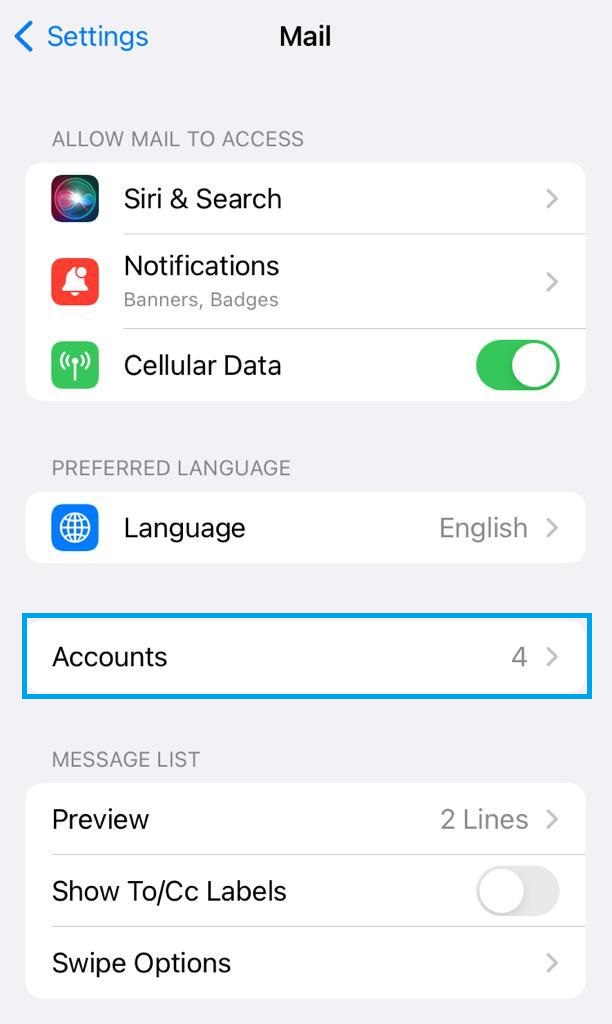Change the preferred Language
612x1024 pixels.
coord(305,528)
